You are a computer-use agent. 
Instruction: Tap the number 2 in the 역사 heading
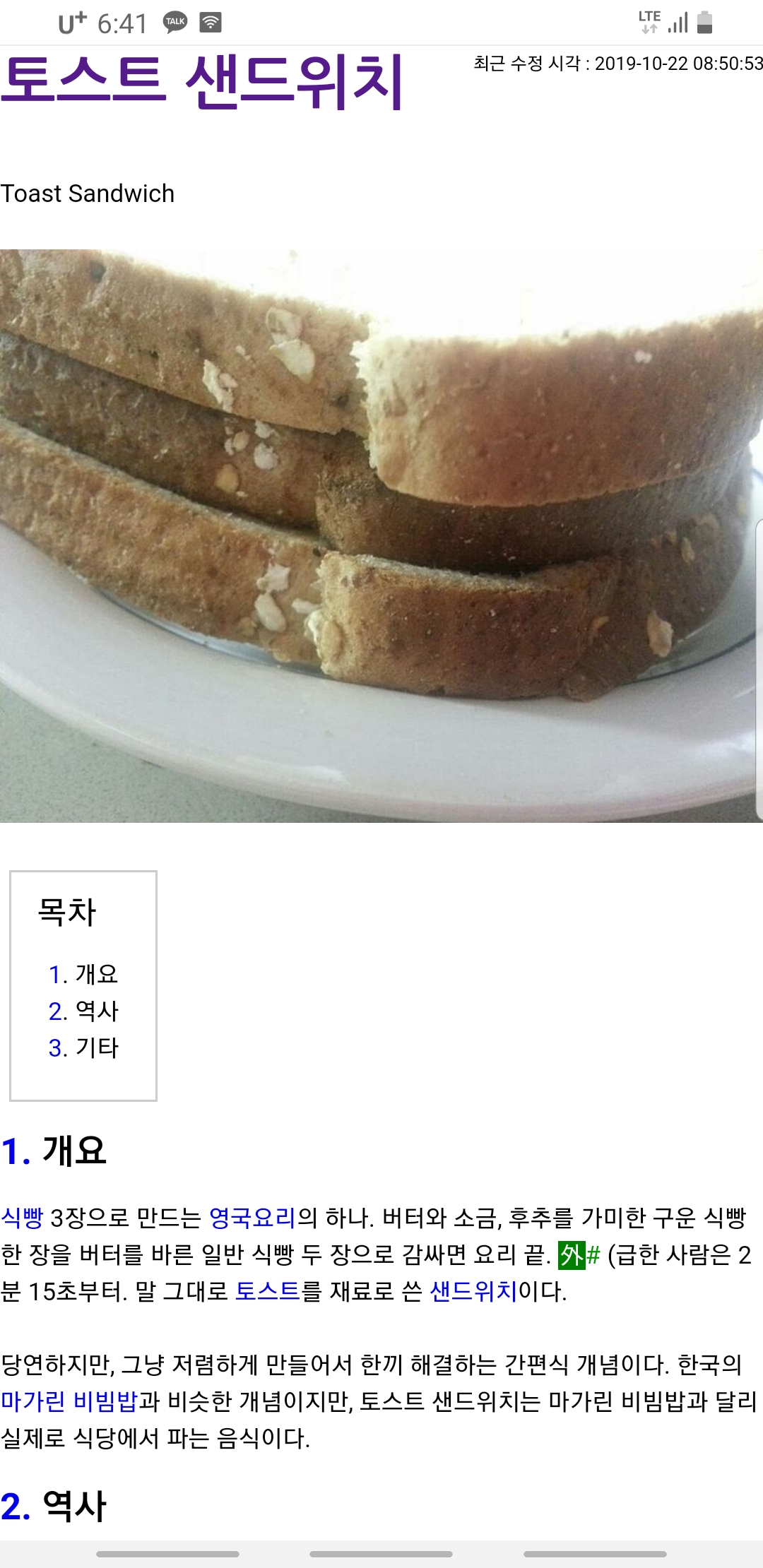coord(15,1507)
